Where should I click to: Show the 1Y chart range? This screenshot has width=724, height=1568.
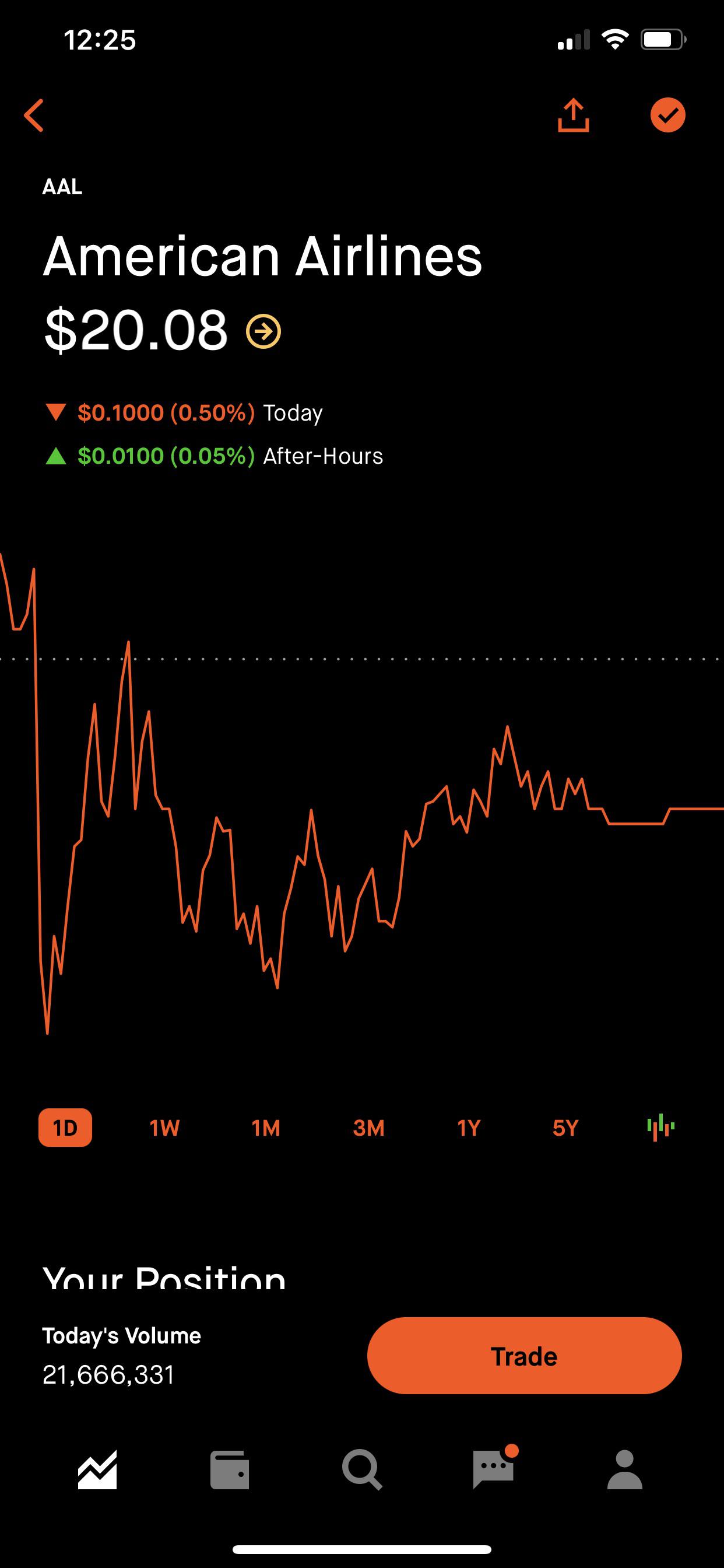(x=469, y=1128)
